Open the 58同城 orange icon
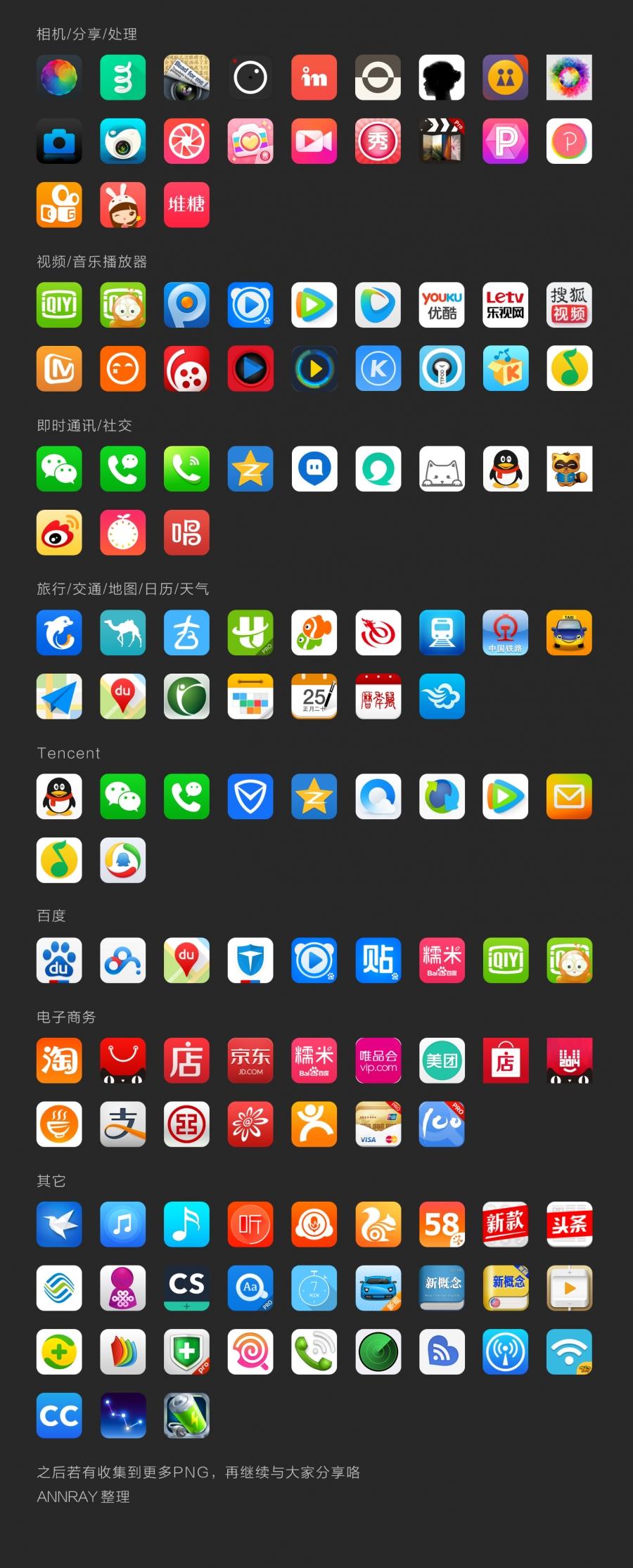The width and height of the screenshot is (633, 1568). [x=442, y=1224]
